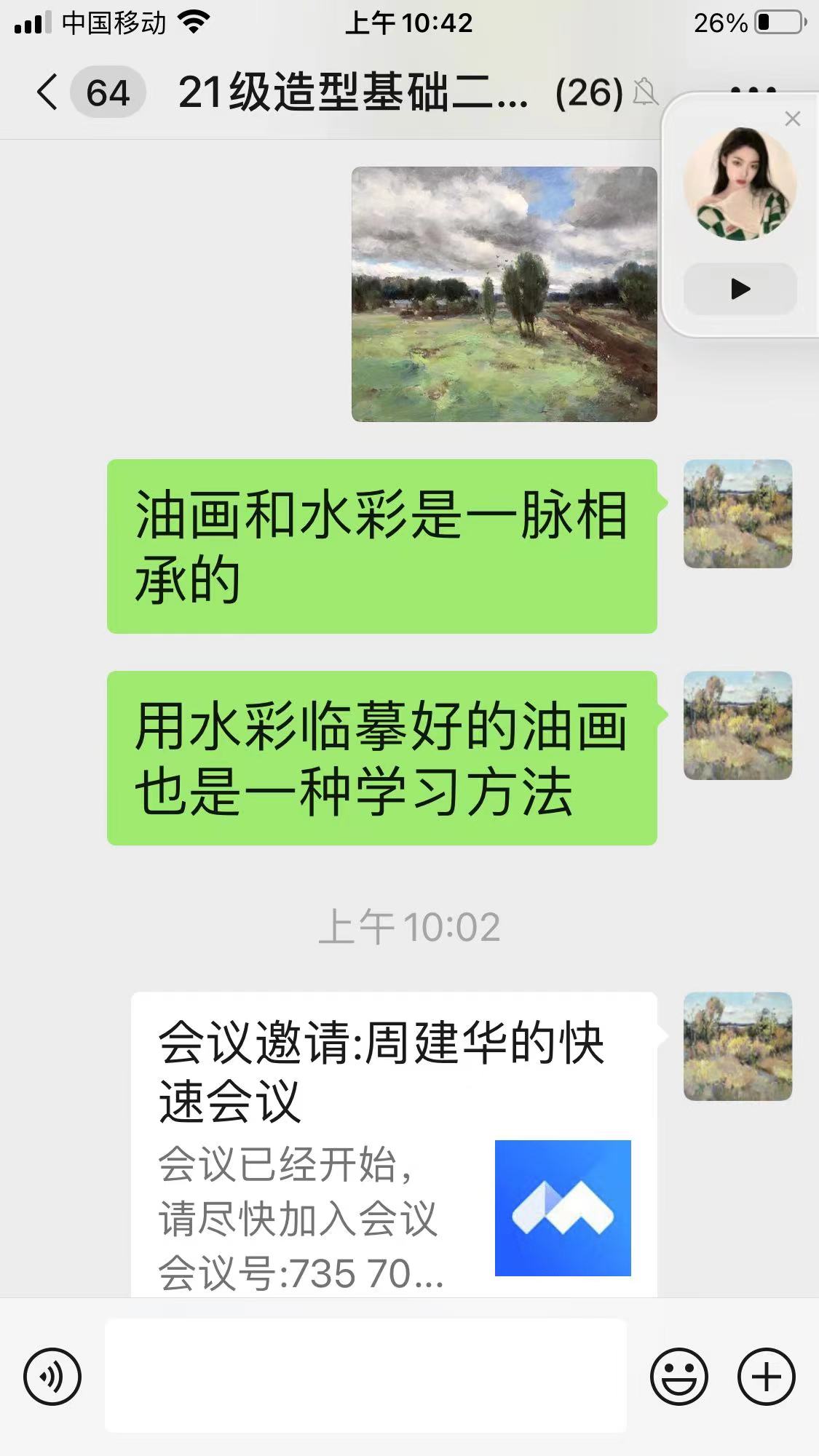View the oil landscape painting image

(x=504, y=294)
